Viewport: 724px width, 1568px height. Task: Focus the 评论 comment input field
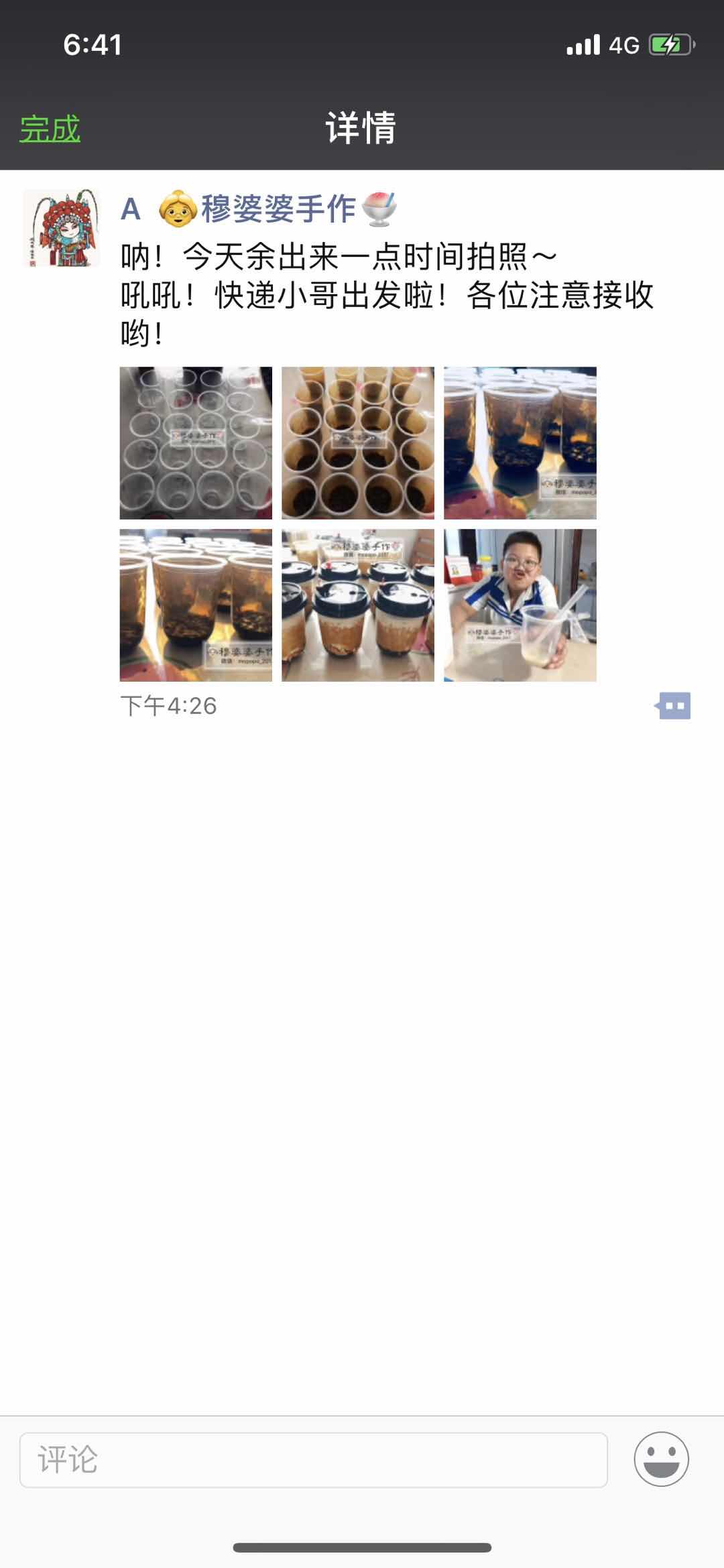tap(314, 1459)
